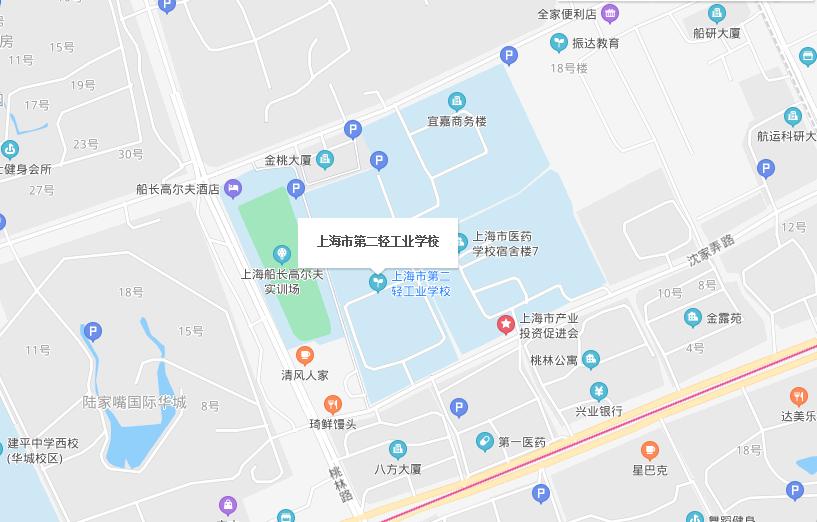Image resolution: width=817 pixels, height=522 pixels.
Task: Open the 金桃大厦 building marker
Action: [x=325, y=160]
